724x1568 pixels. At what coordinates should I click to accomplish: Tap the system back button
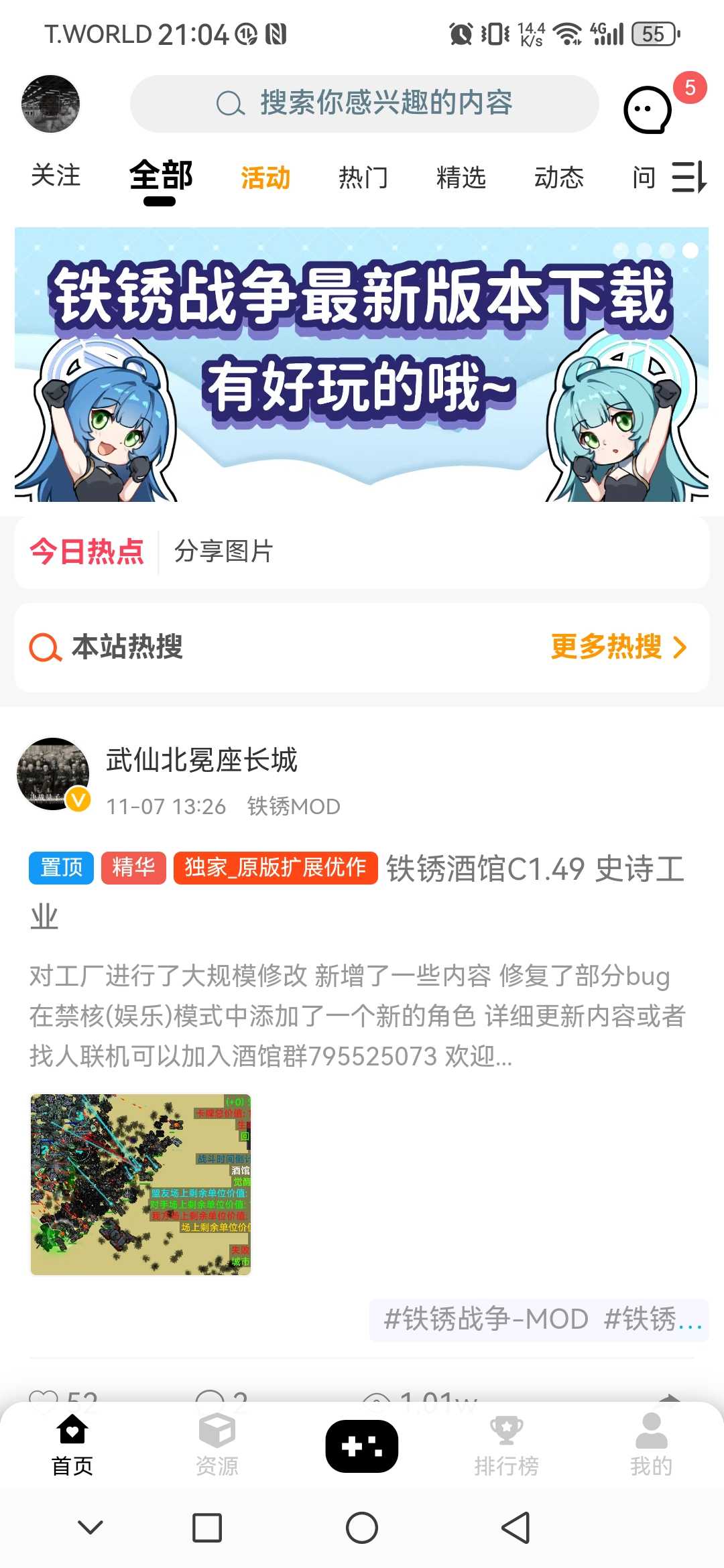point(516,1528)
